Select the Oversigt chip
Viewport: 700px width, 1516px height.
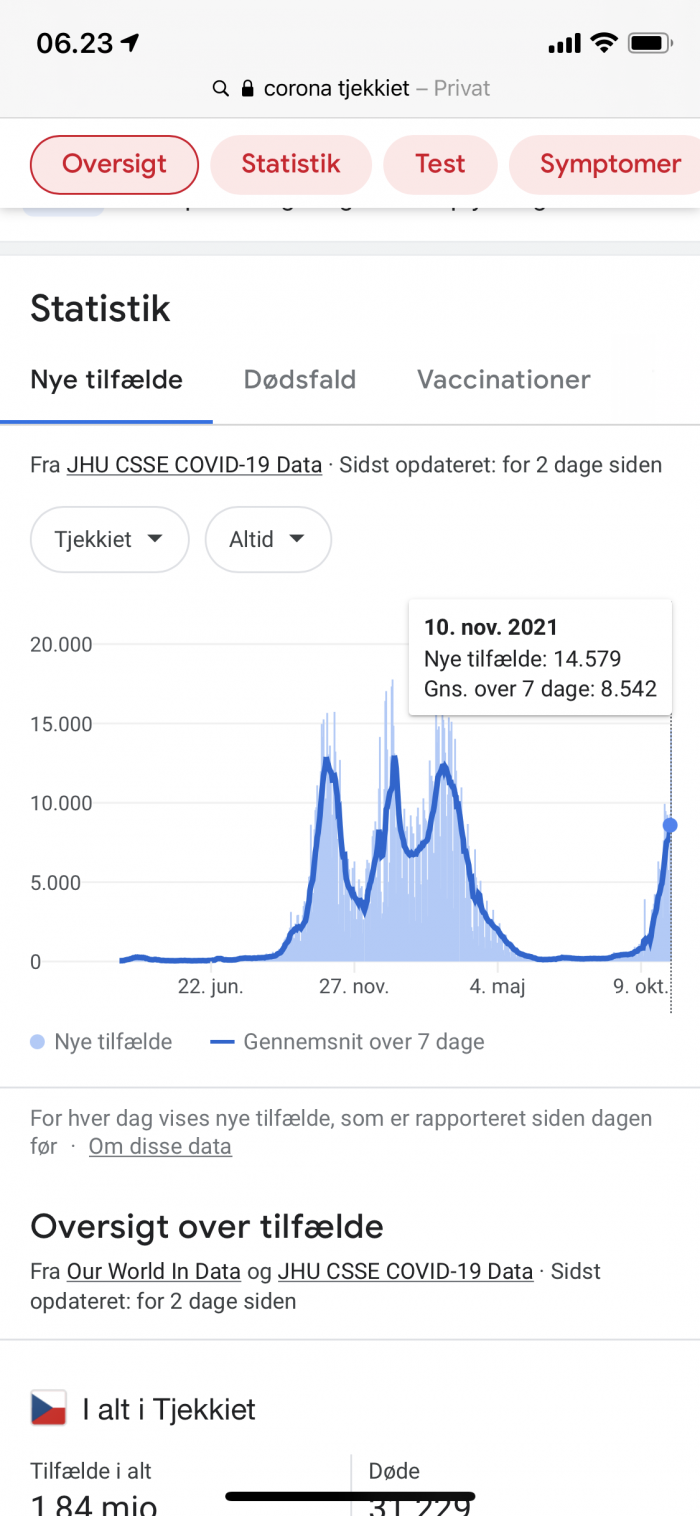(114, 164)
